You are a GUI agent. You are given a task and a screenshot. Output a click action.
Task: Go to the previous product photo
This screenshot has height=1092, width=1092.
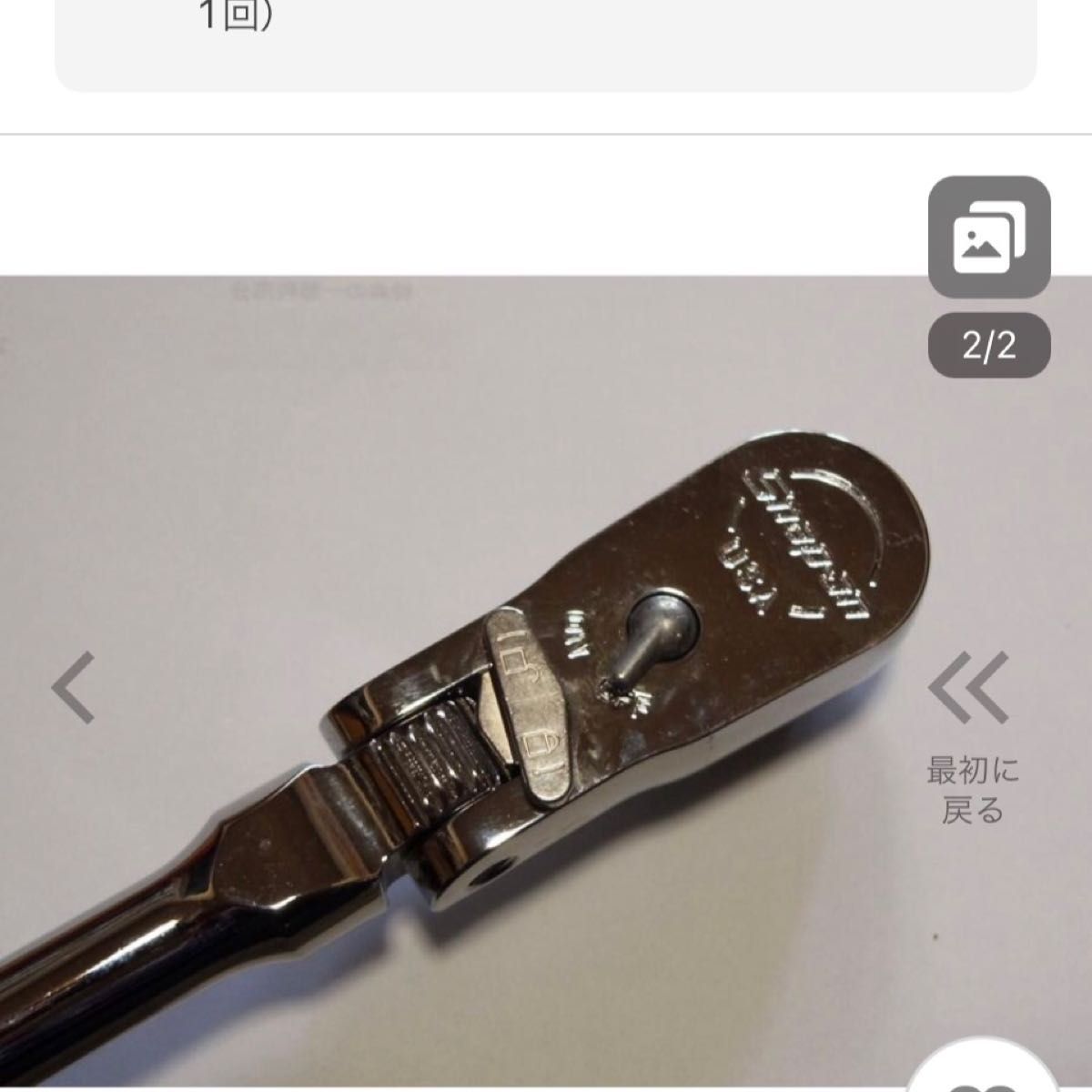73,689
